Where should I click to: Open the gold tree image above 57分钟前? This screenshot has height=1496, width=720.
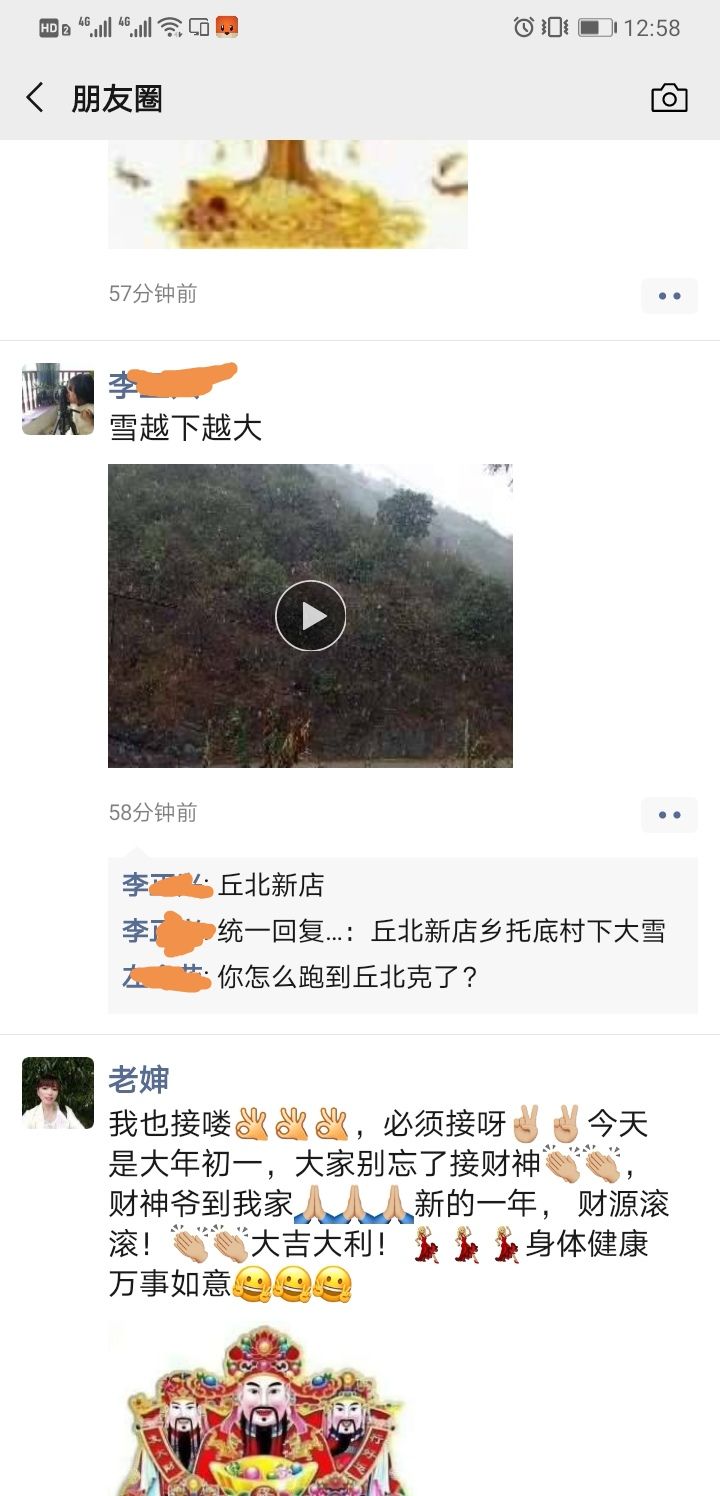(x=288, y=194)
